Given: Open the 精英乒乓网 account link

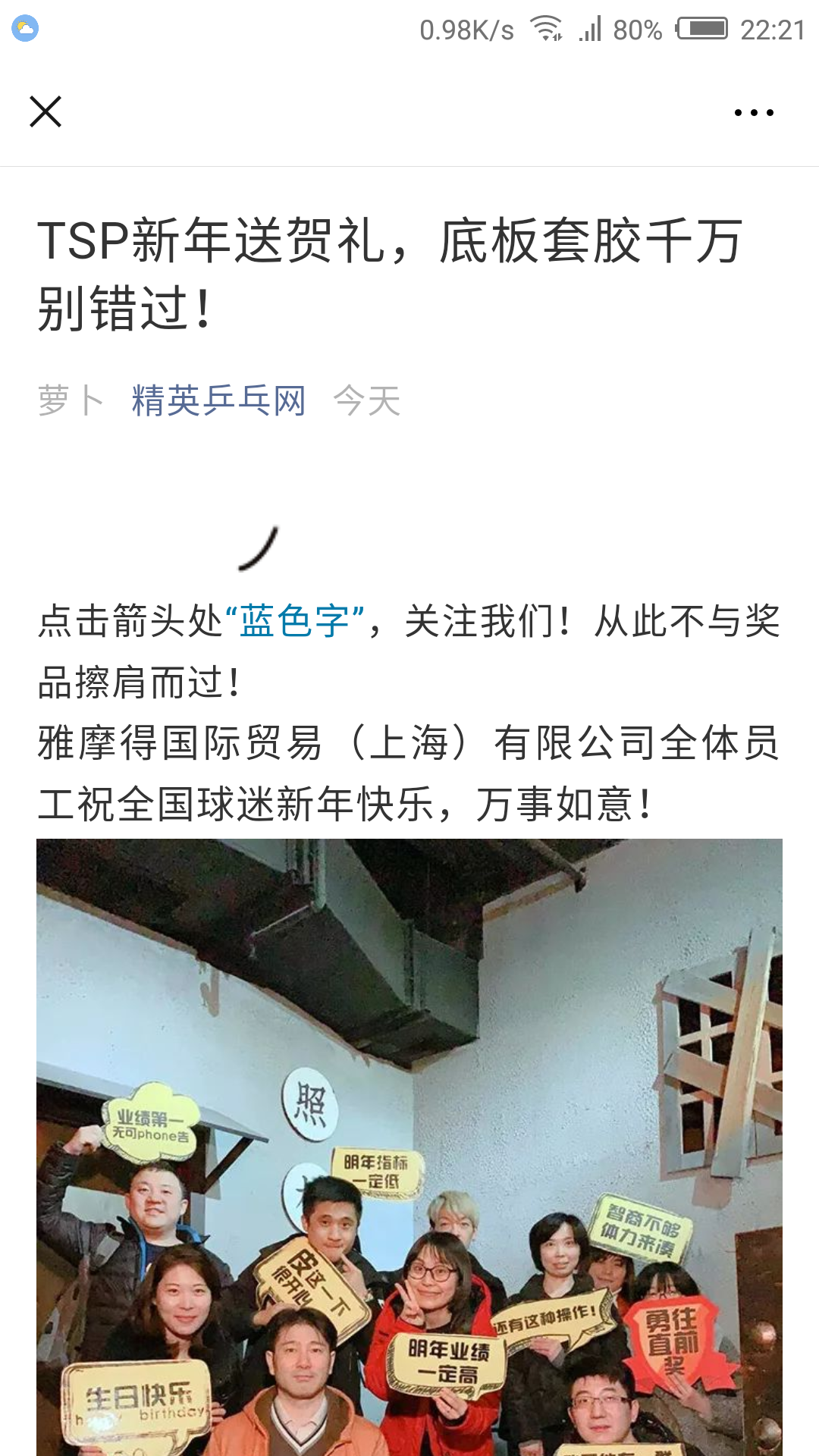Looking at the screenshot, I should [x=218, y=400].
